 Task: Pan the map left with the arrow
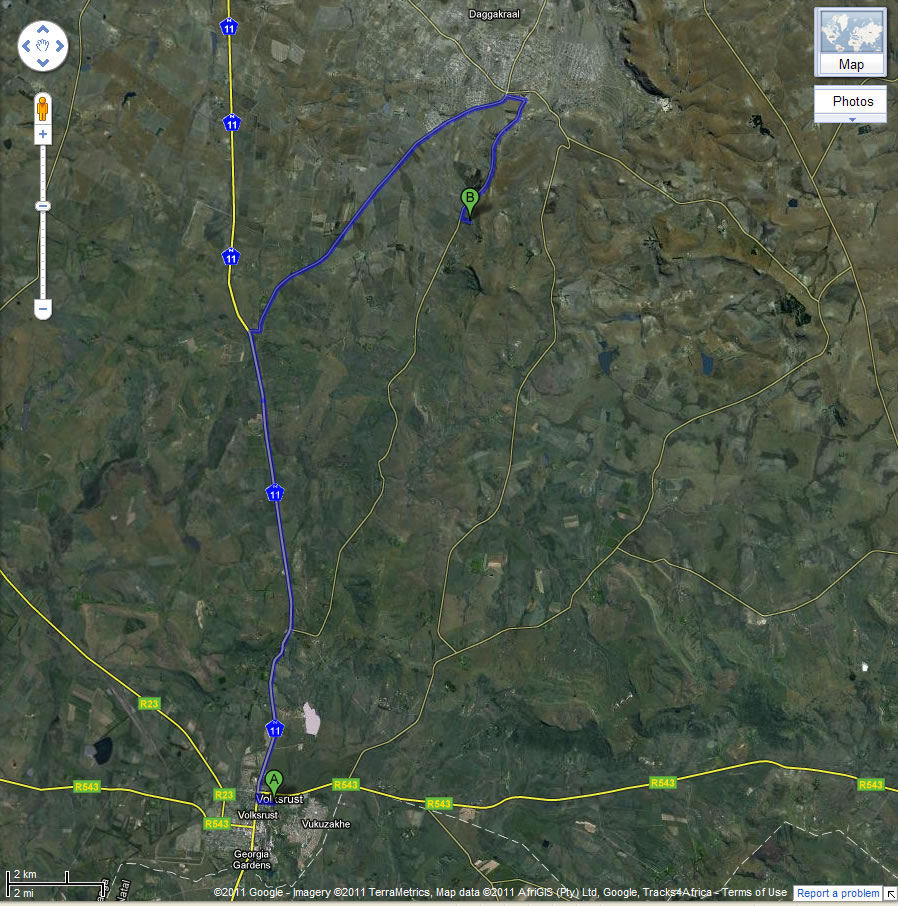pos(26,46)
